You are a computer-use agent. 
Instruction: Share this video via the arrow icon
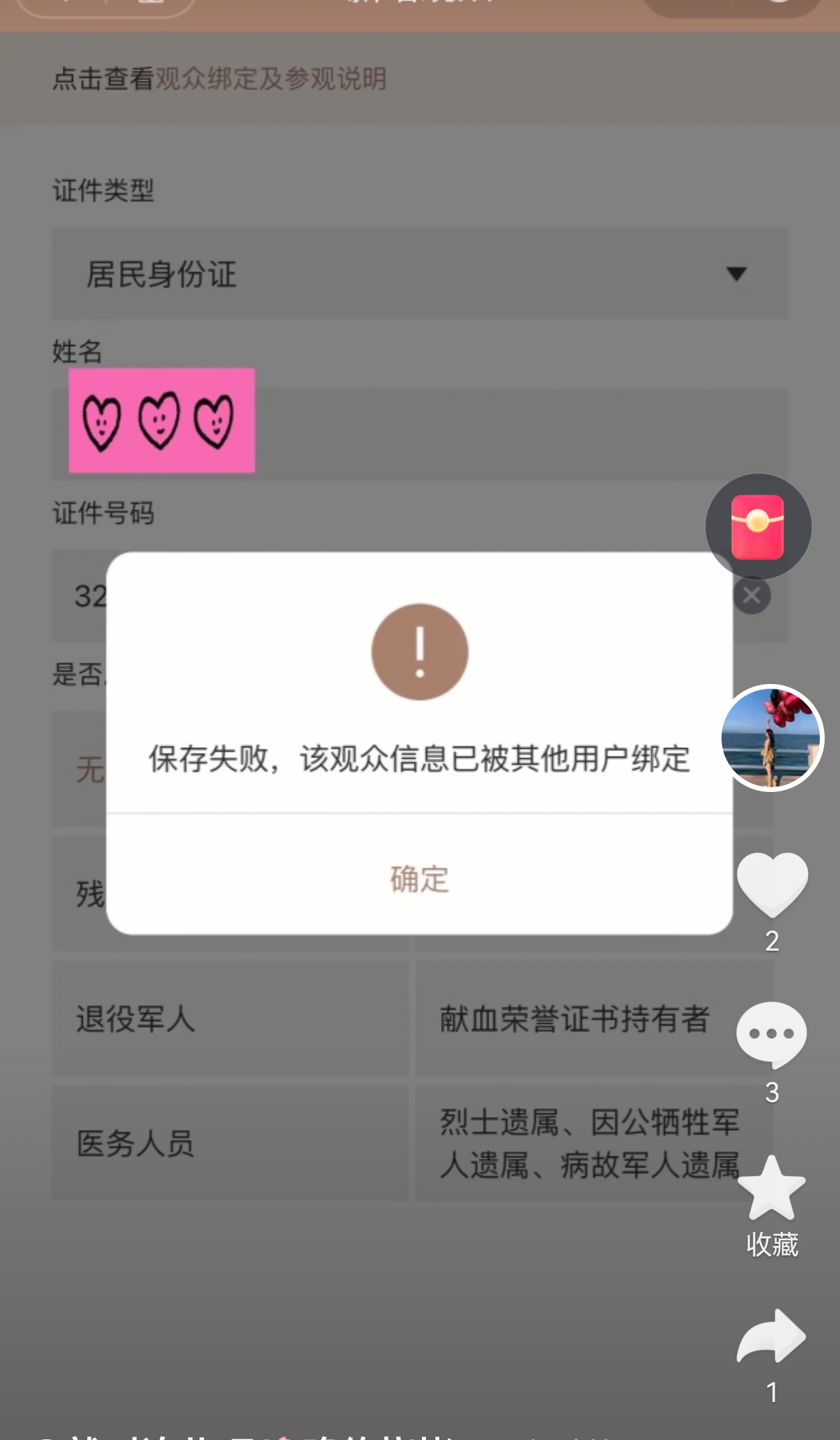771,1337
